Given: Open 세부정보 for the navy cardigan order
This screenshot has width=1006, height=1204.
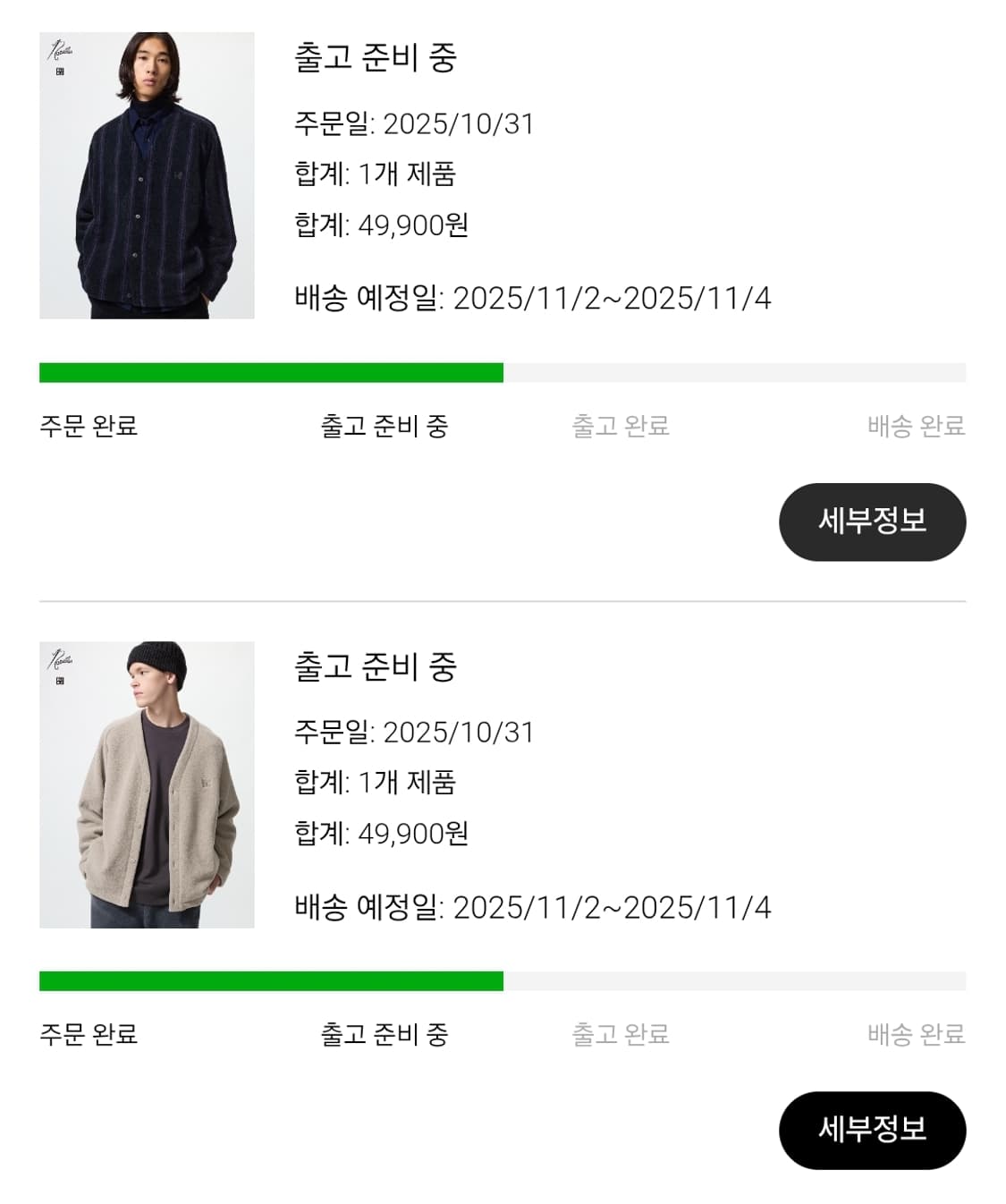Looking at the screenshot, I should (x=874, y=521).
